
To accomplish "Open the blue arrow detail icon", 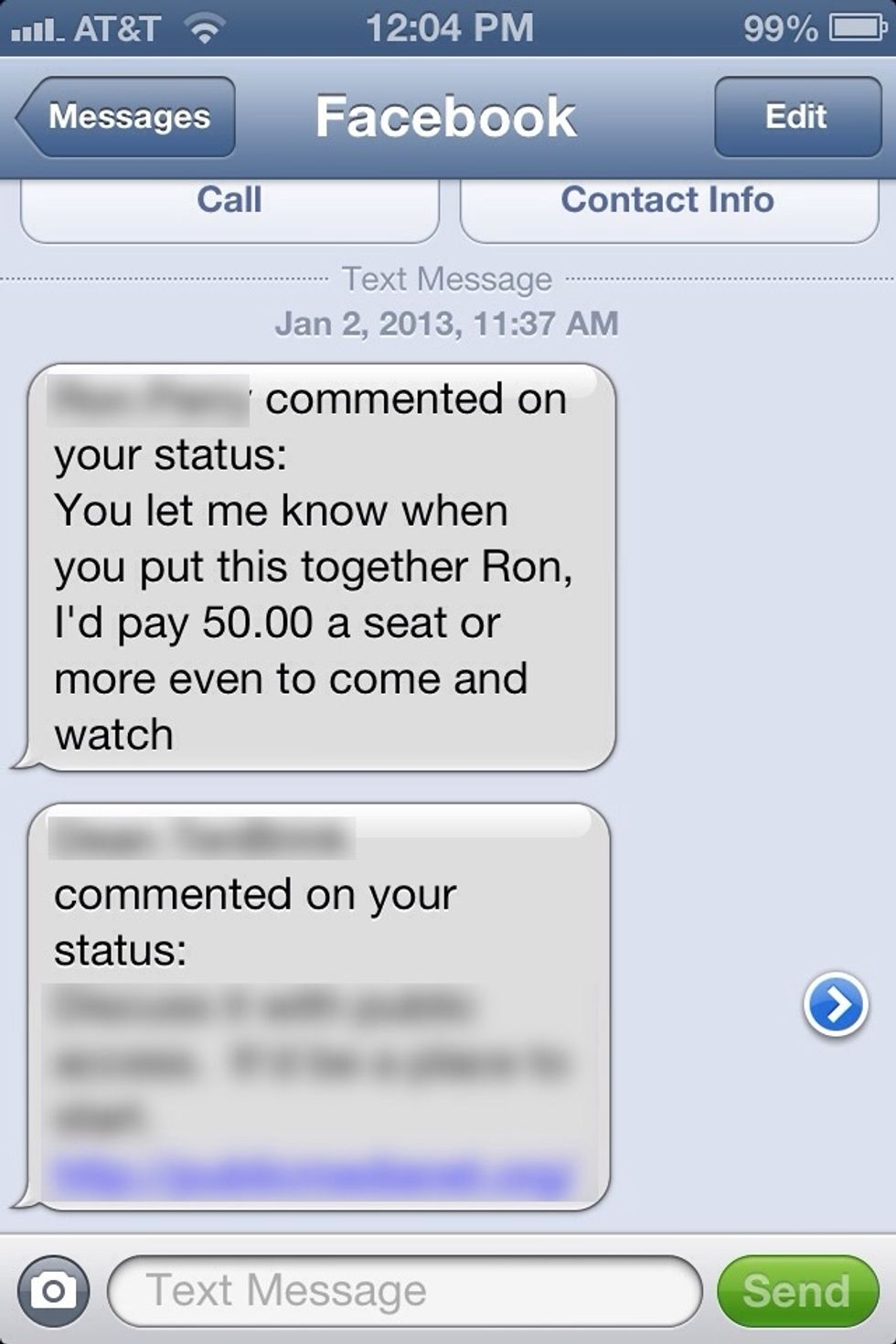I will coord(835,1005).
